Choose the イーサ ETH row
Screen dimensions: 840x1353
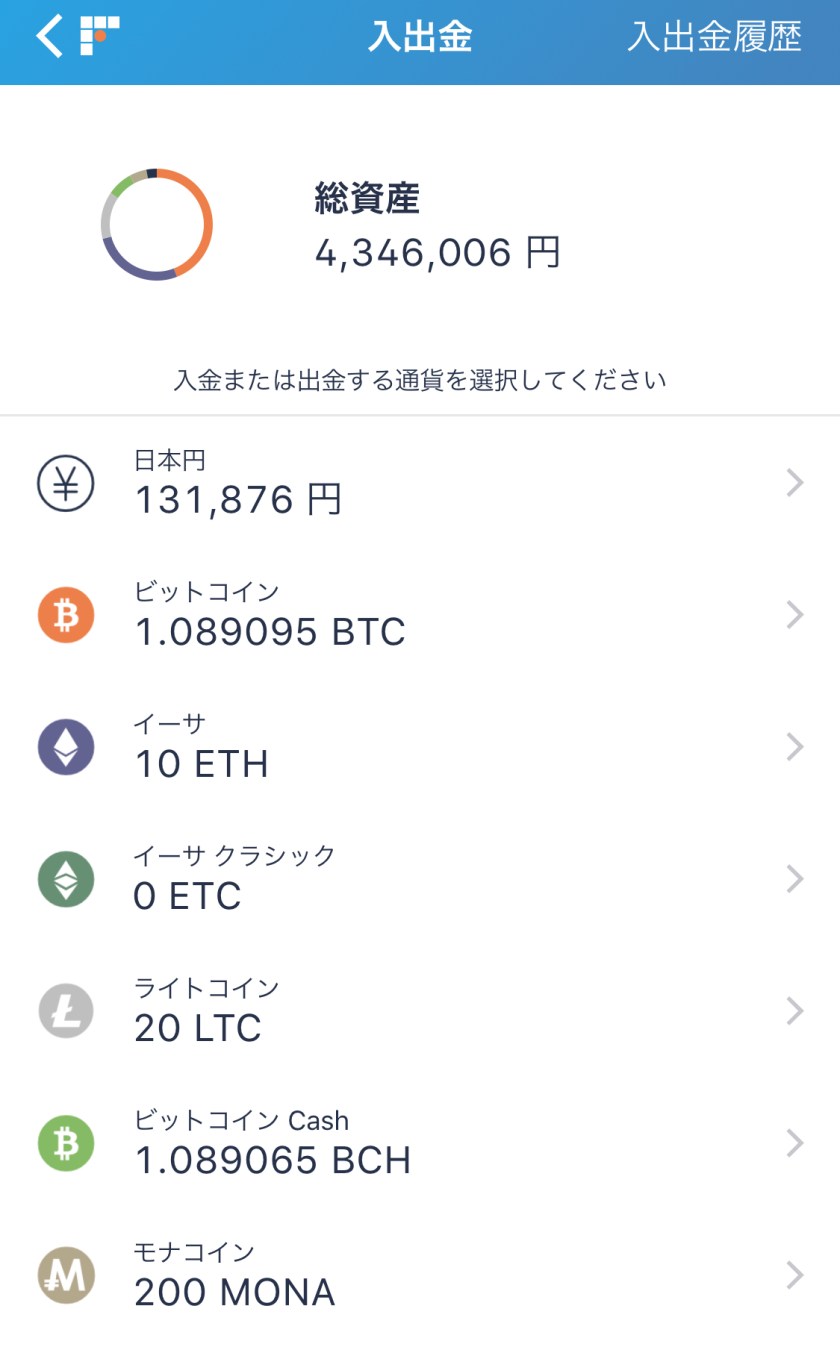coord(420,747)
